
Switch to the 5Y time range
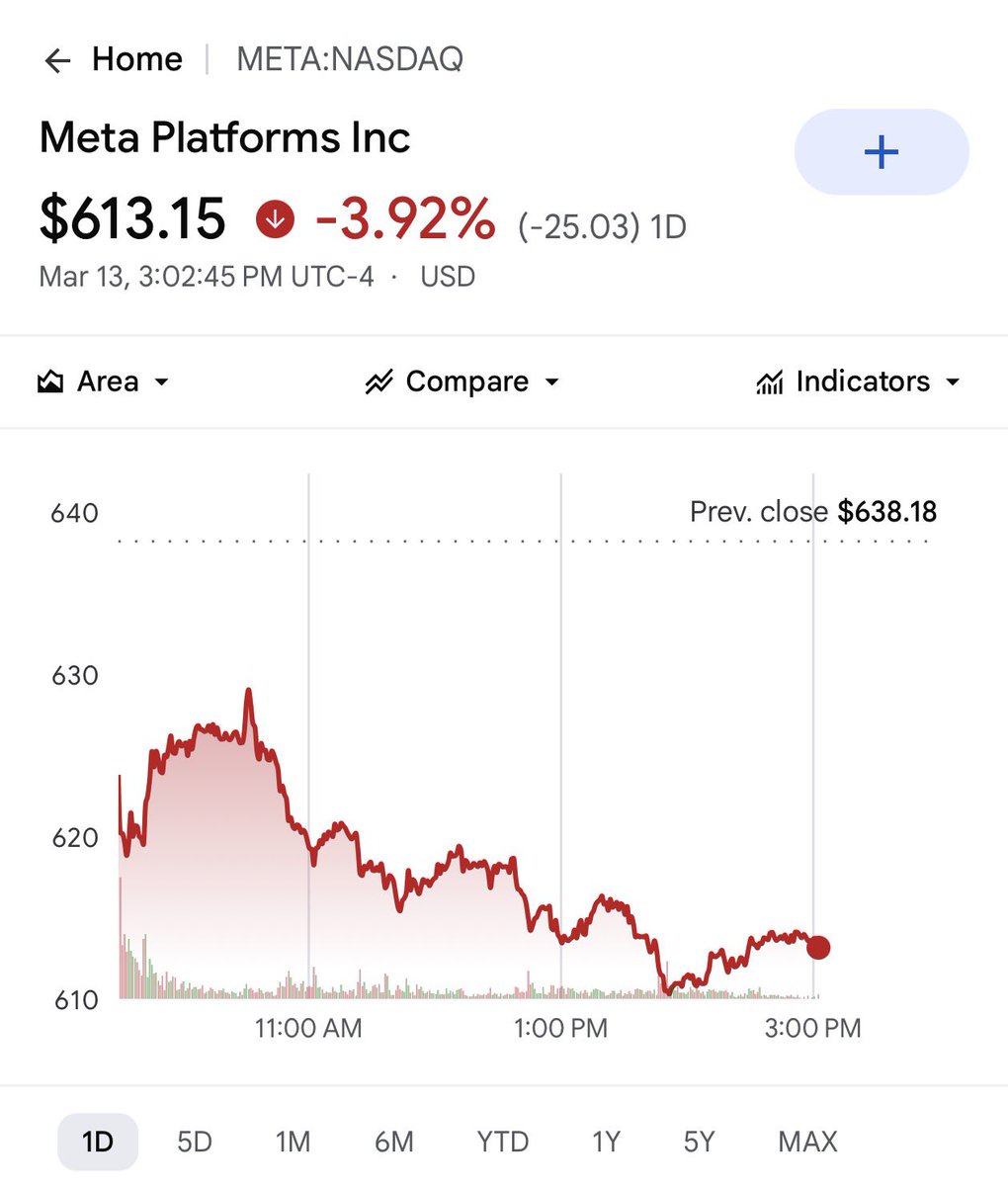point(698,1142)
